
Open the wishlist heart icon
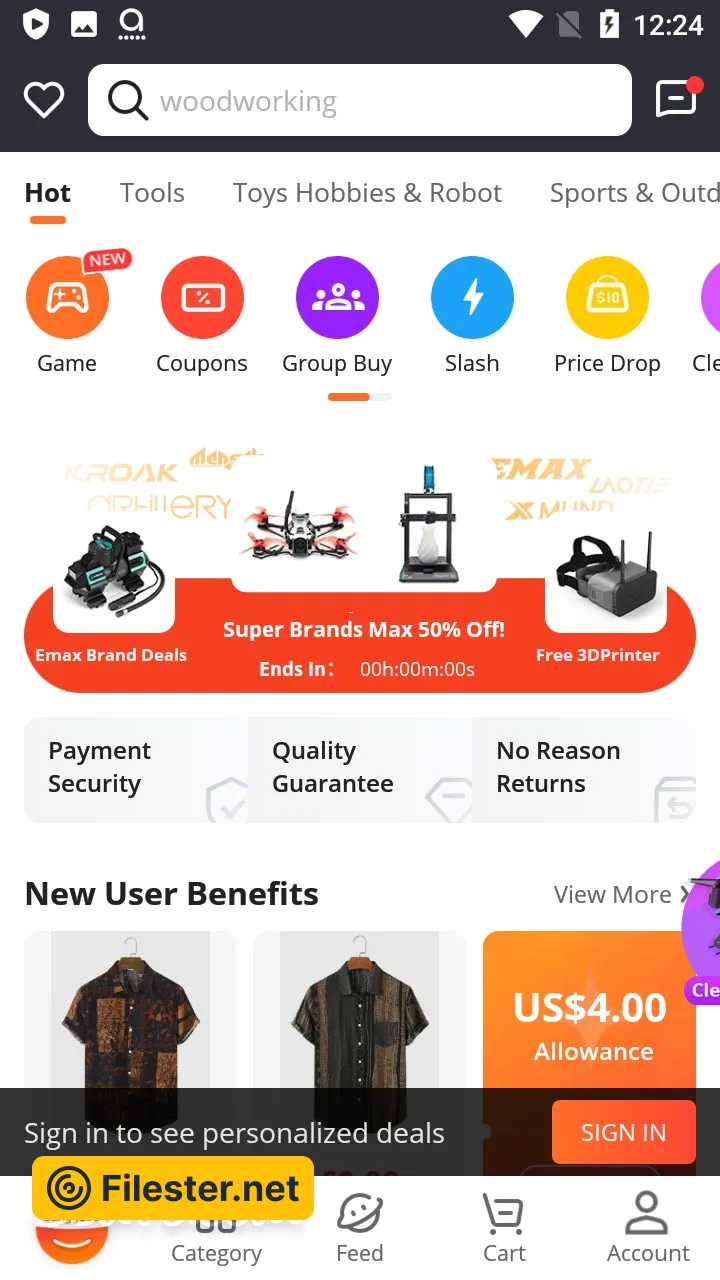pyautogui.click(x=44, y=100)
